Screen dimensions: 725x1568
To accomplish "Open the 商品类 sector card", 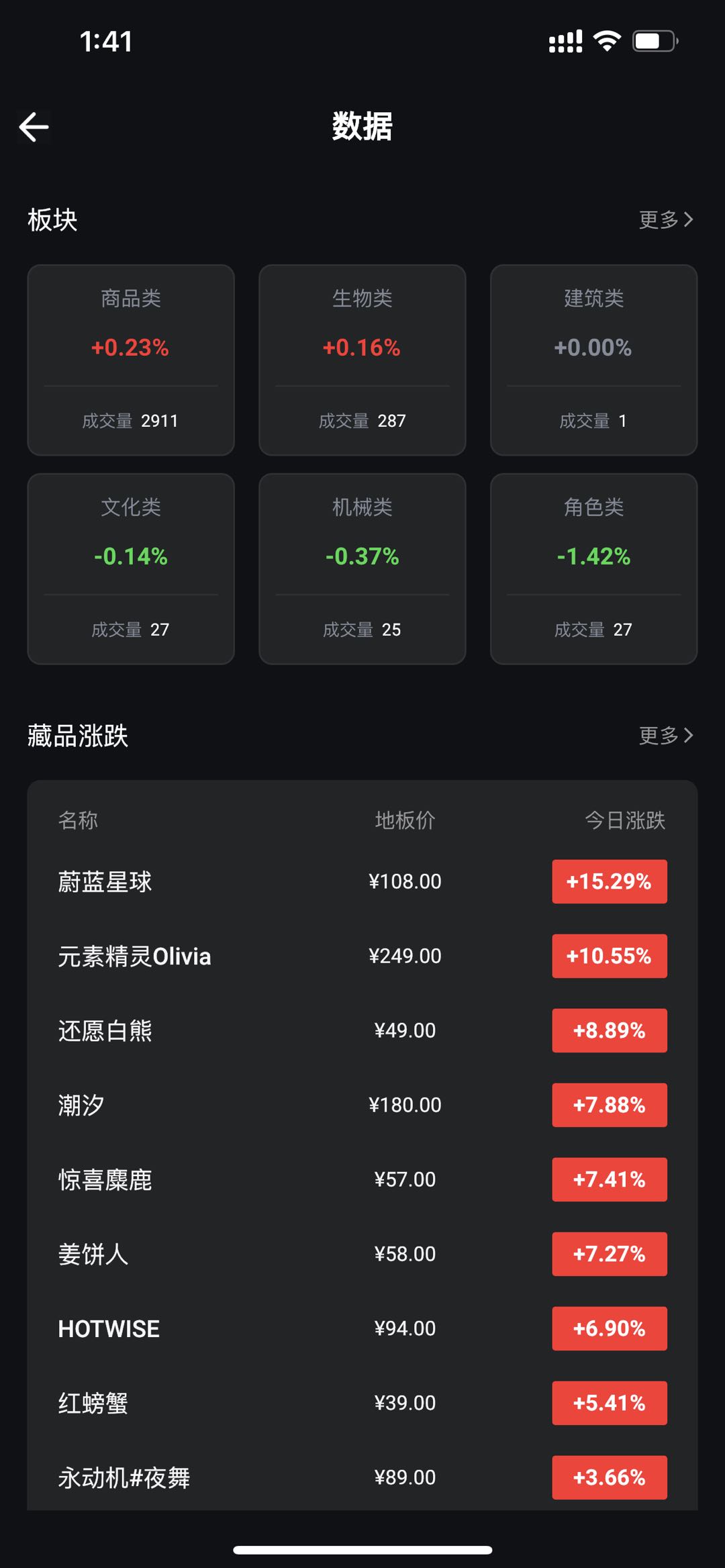I will 131,360.
